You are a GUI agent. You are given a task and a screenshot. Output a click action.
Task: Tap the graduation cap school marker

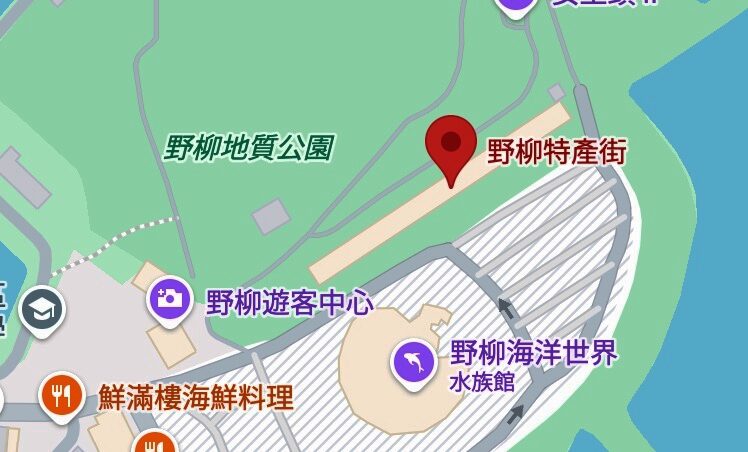pos(42,308)
